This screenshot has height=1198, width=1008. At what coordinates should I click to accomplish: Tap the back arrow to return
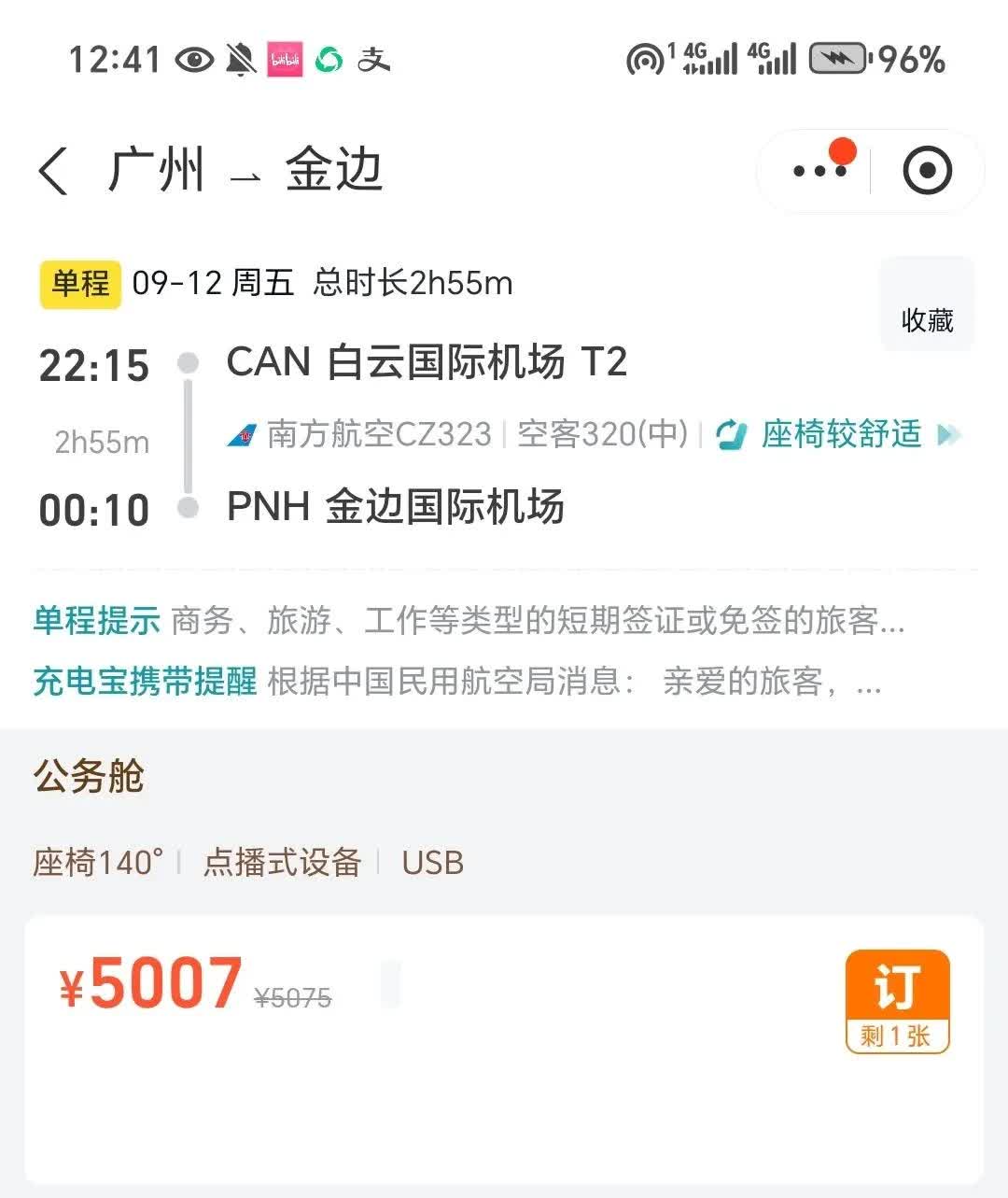coord(53,168)
